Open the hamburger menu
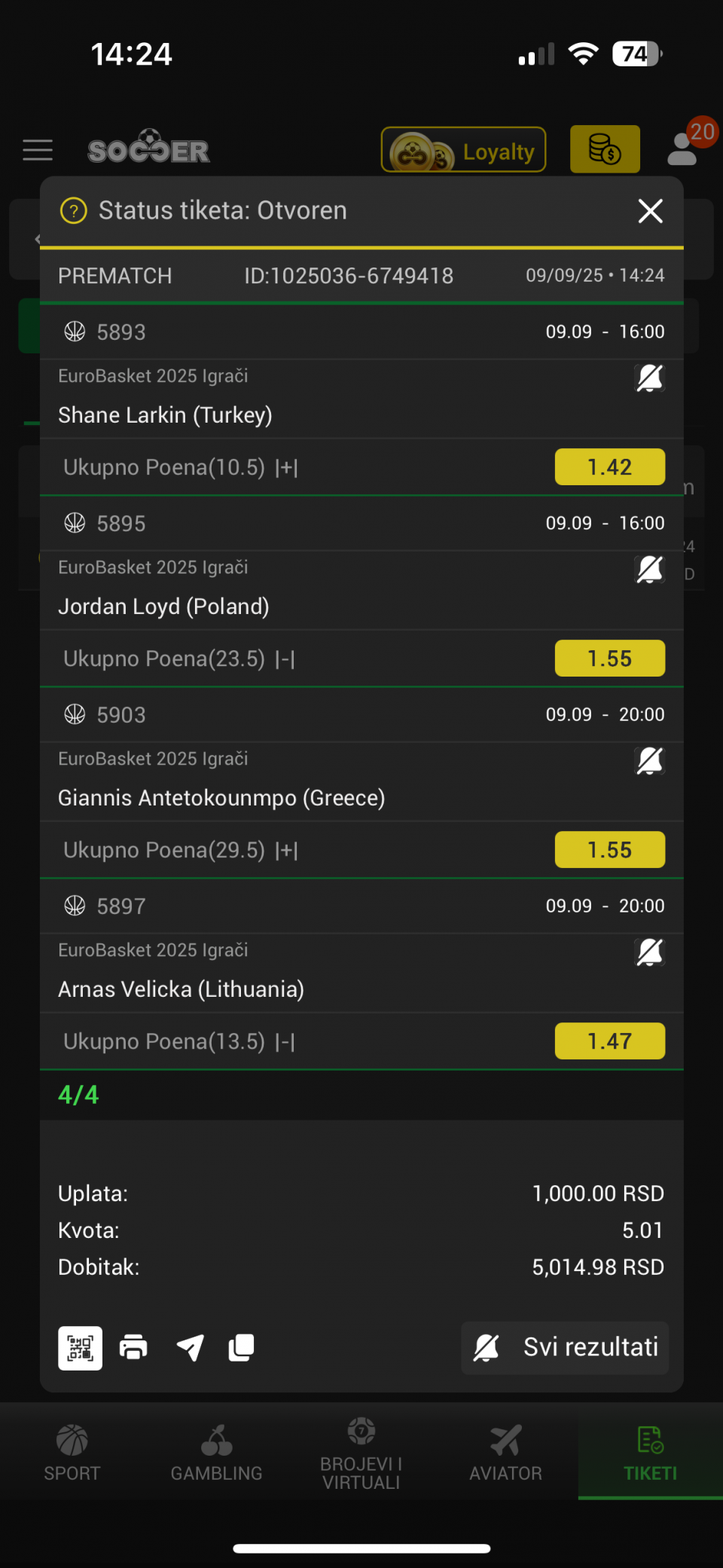The width and height of the screenshot is (723, 1568). [x=38, y=150]
